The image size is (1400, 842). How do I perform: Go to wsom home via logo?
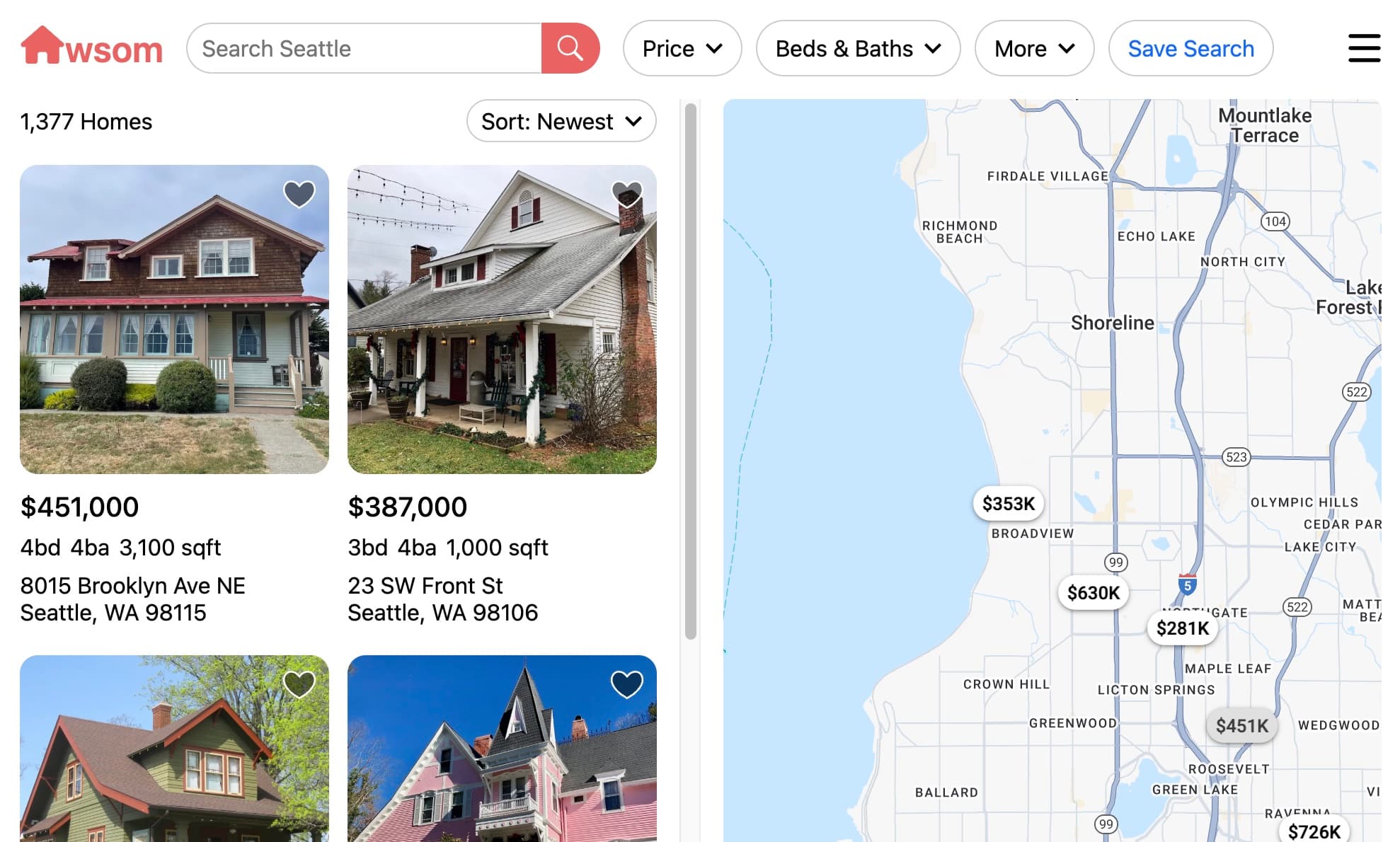coord(92,47)
